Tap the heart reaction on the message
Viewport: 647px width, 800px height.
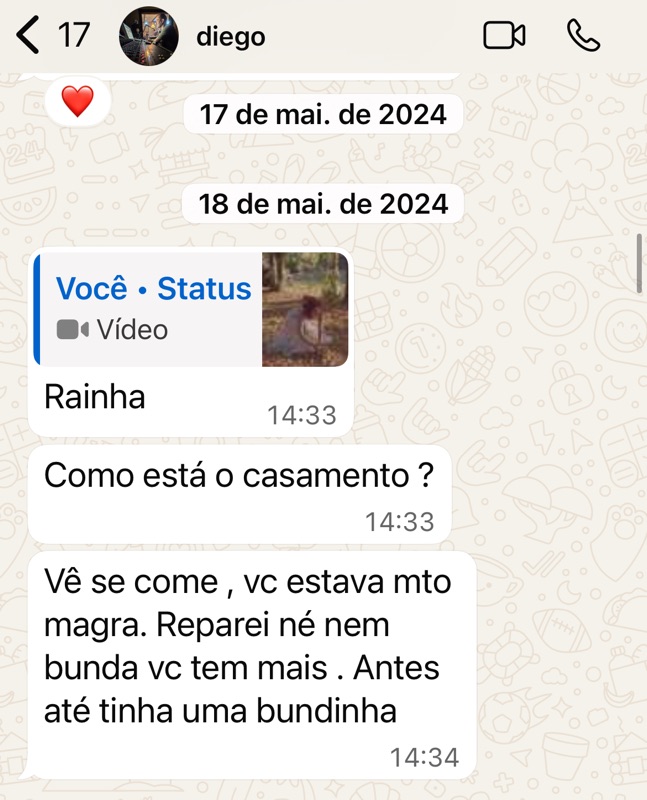77,100
